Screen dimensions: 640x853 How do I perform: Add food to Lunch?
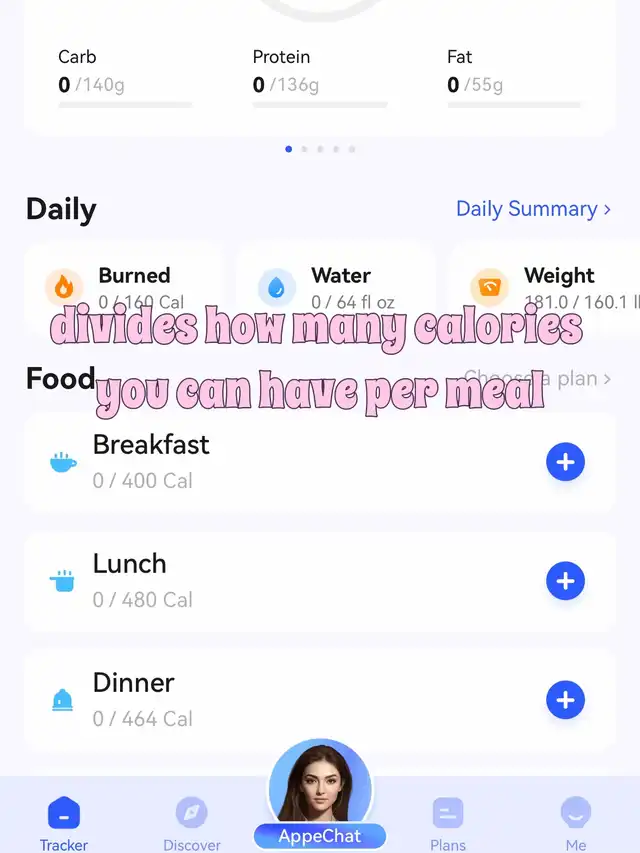coord(565,580)
